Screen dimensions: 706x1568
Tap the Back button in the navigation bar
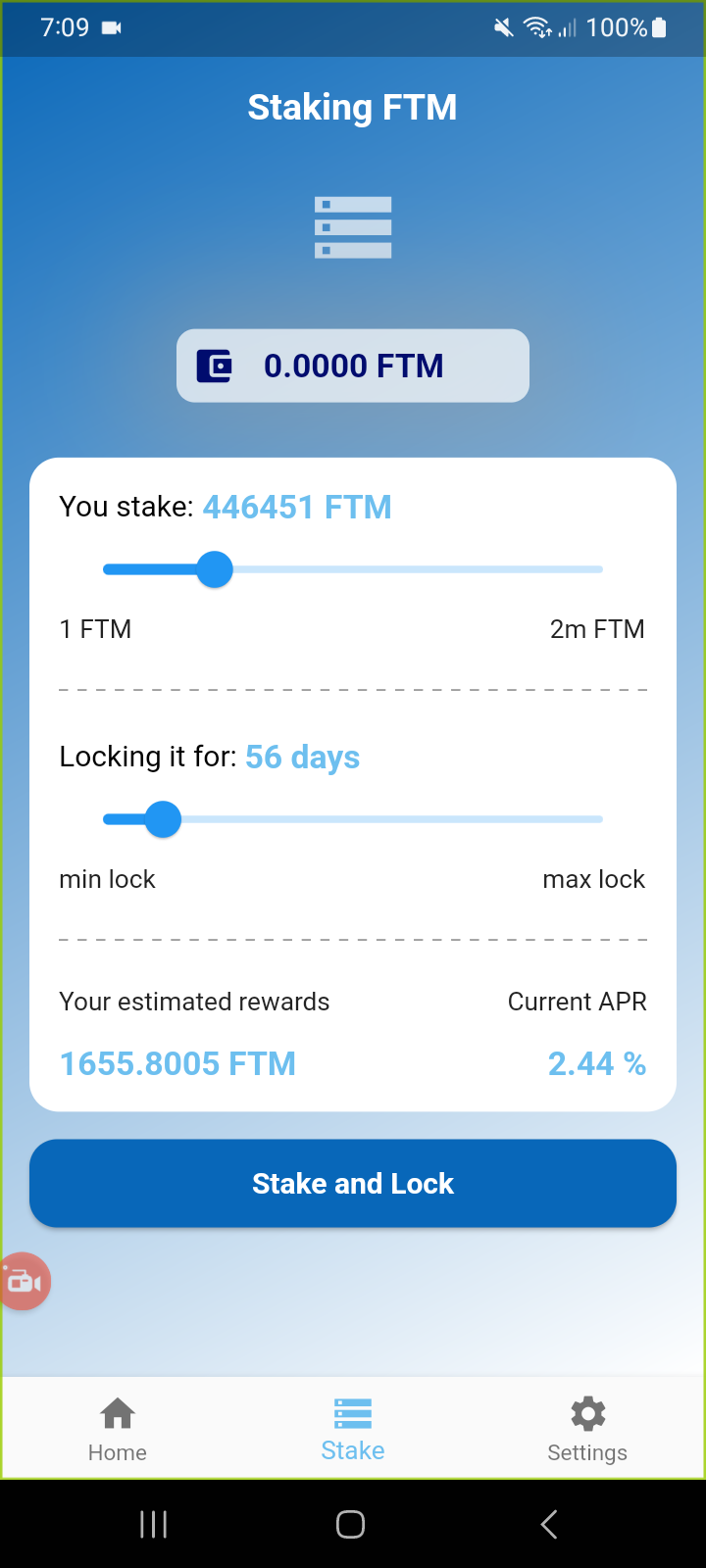(548, 1524)
